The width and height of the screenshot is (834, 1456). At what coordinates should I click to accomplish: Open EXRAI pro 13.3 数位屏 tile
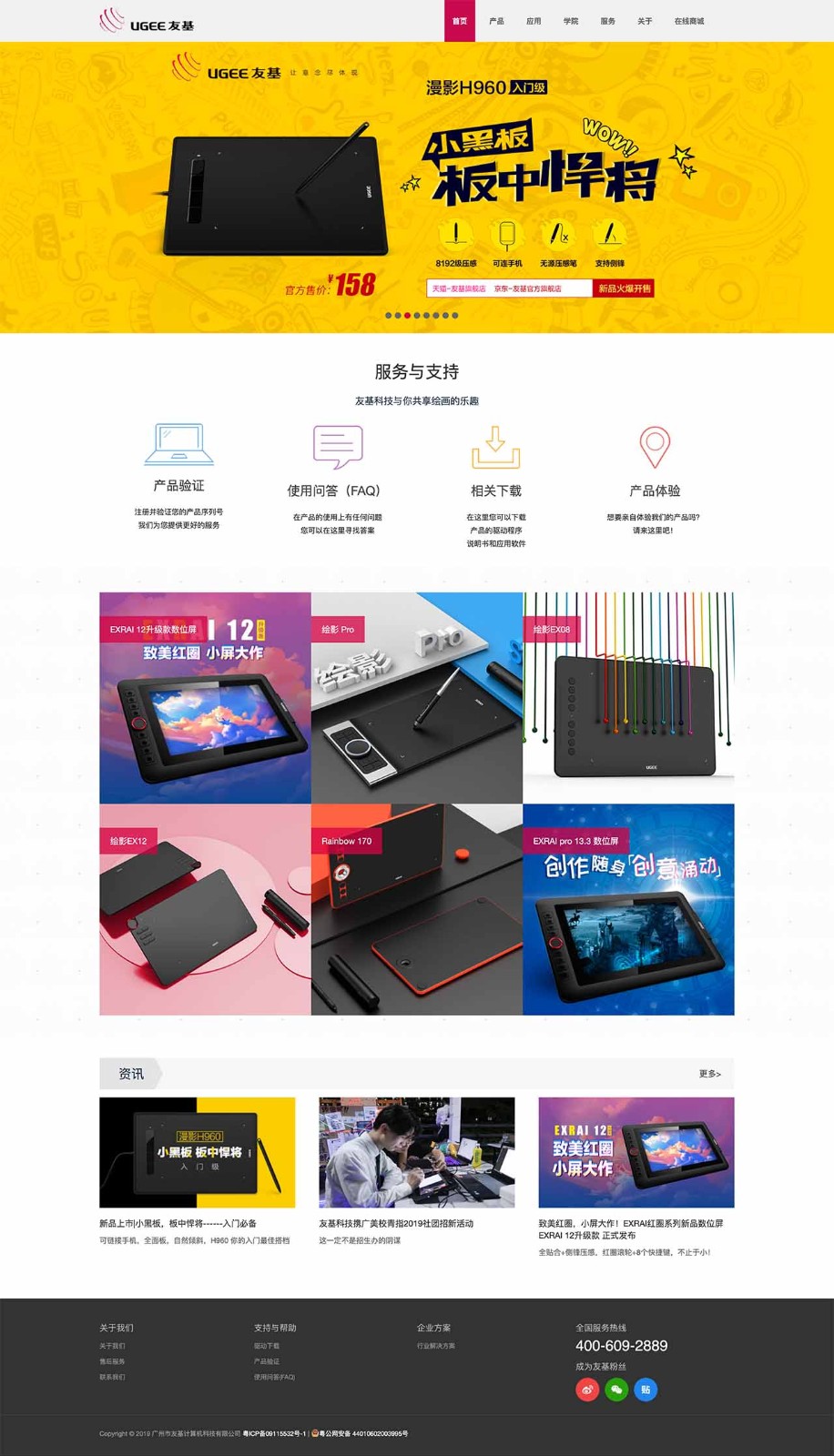coord(628,909)
